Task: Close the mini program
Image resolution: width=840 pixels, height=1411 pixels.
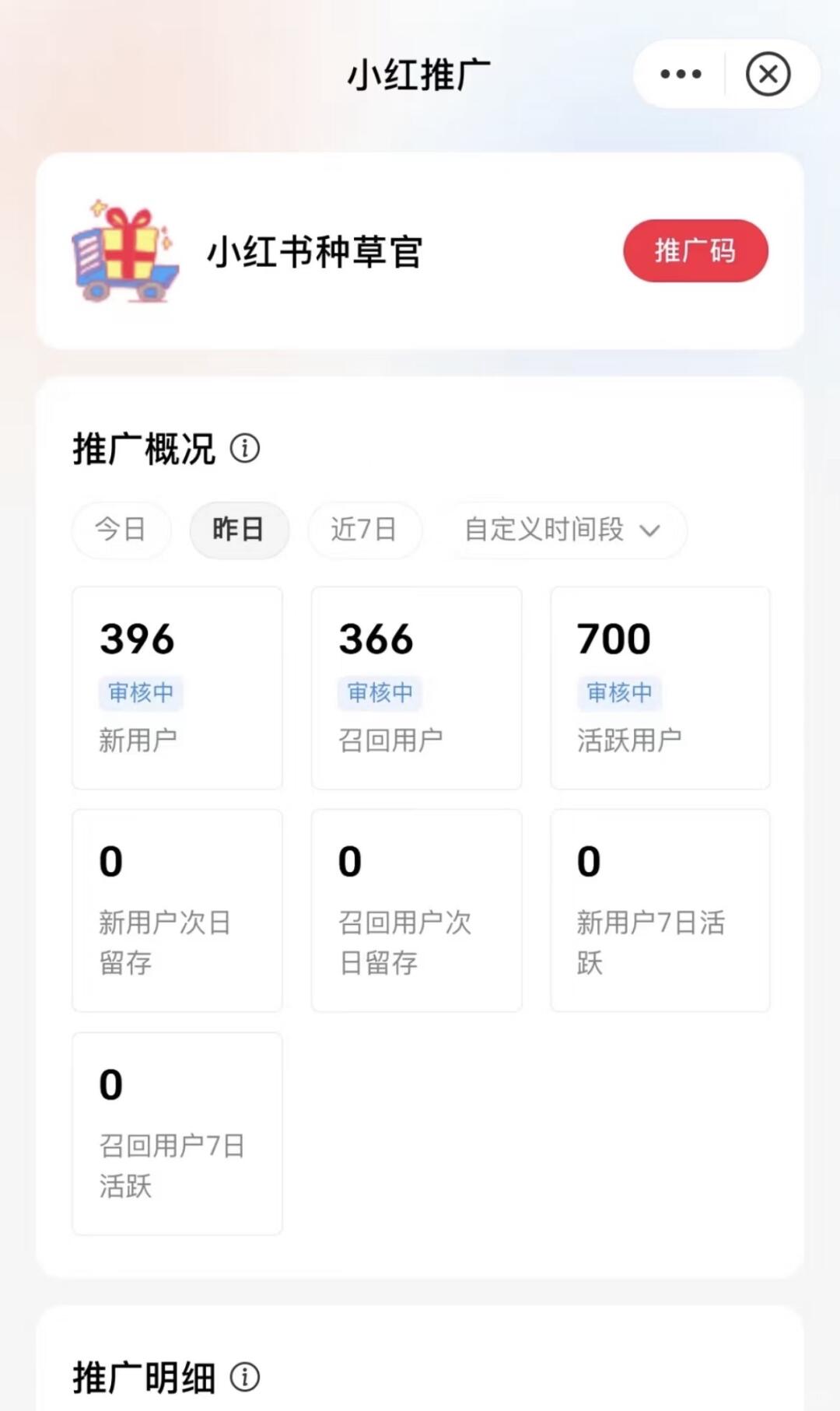Action: [x=768, y=75]
